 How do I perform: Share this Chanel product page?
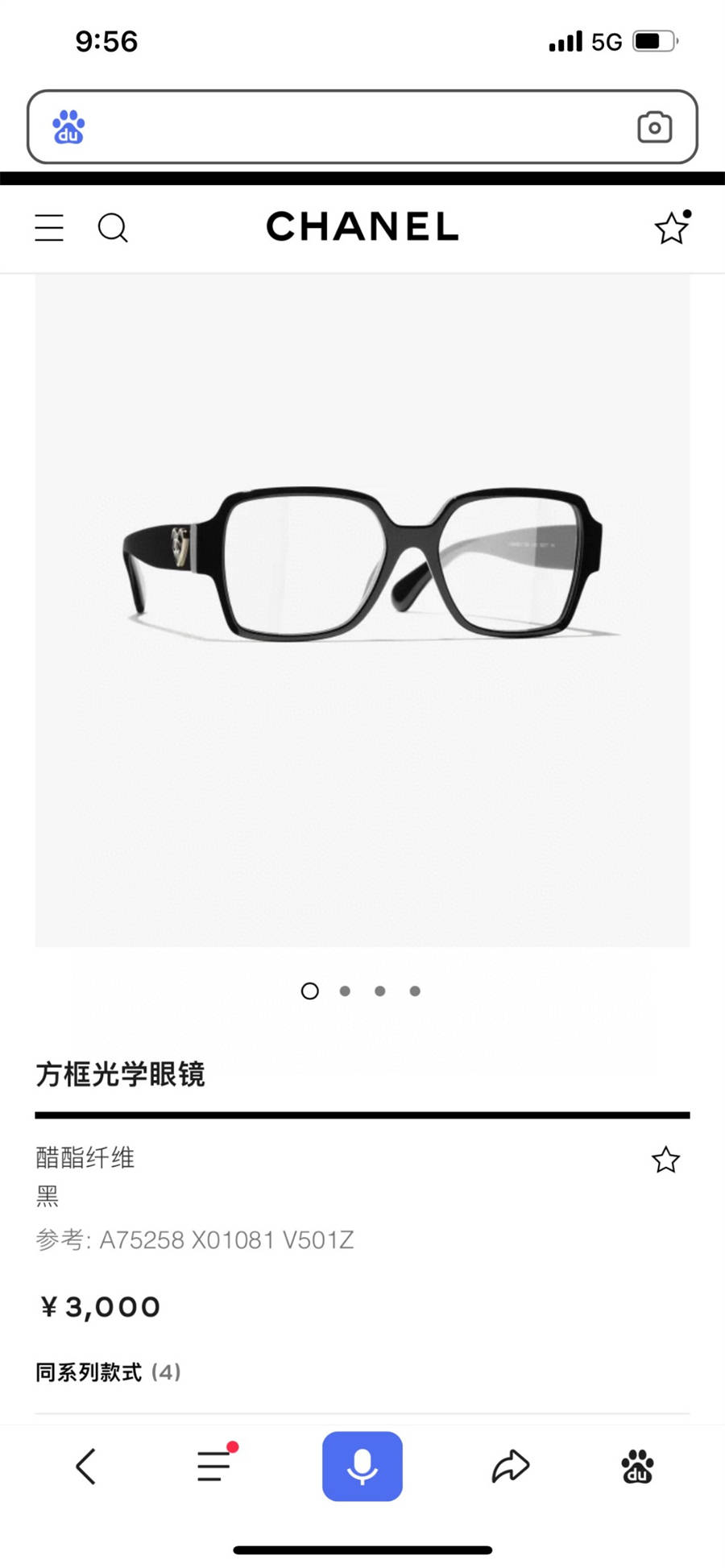(511, 1467)
